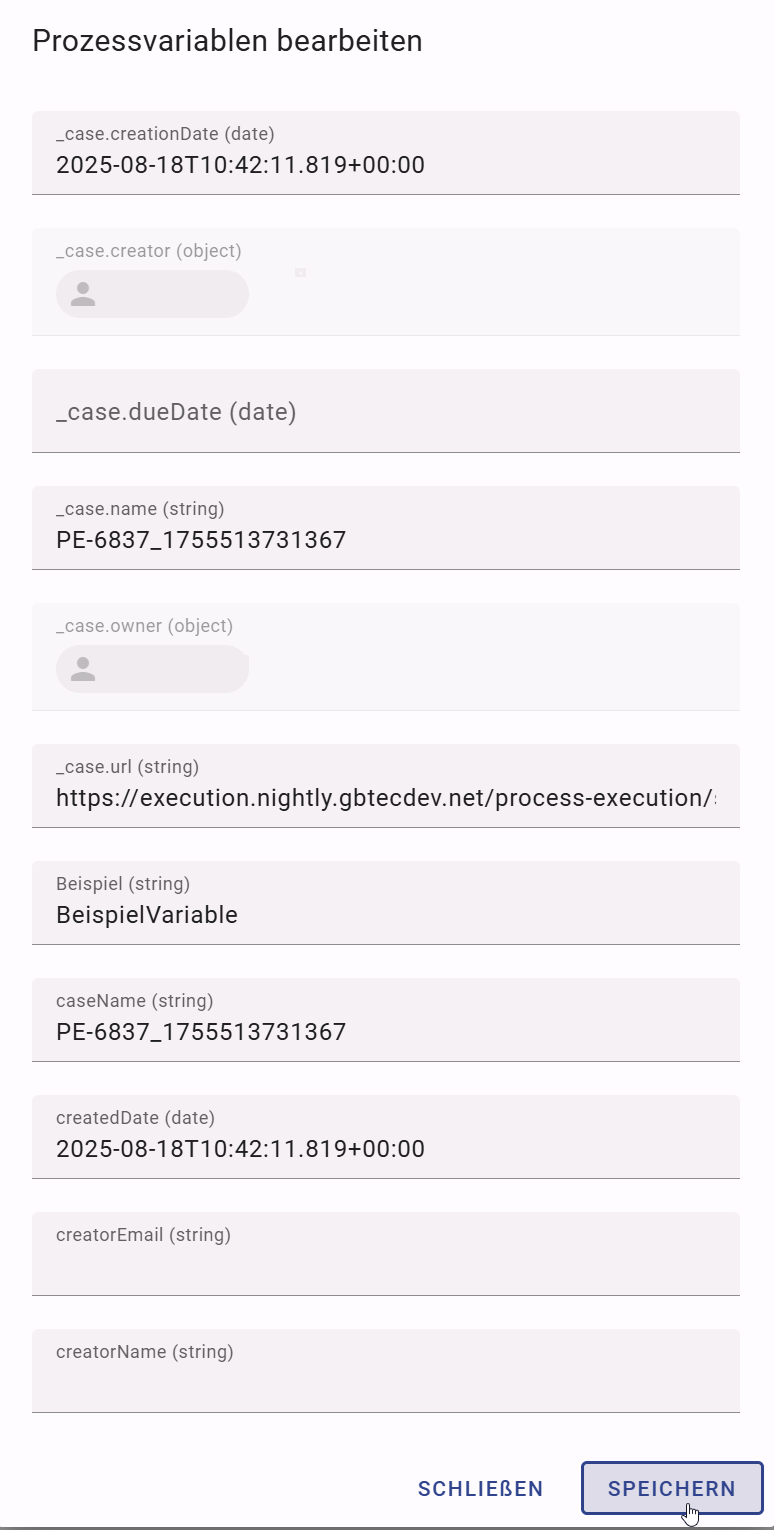Select the BeispielVariable text value
This screenshot has height=1530, width=774.
click(x=147, y=914)
